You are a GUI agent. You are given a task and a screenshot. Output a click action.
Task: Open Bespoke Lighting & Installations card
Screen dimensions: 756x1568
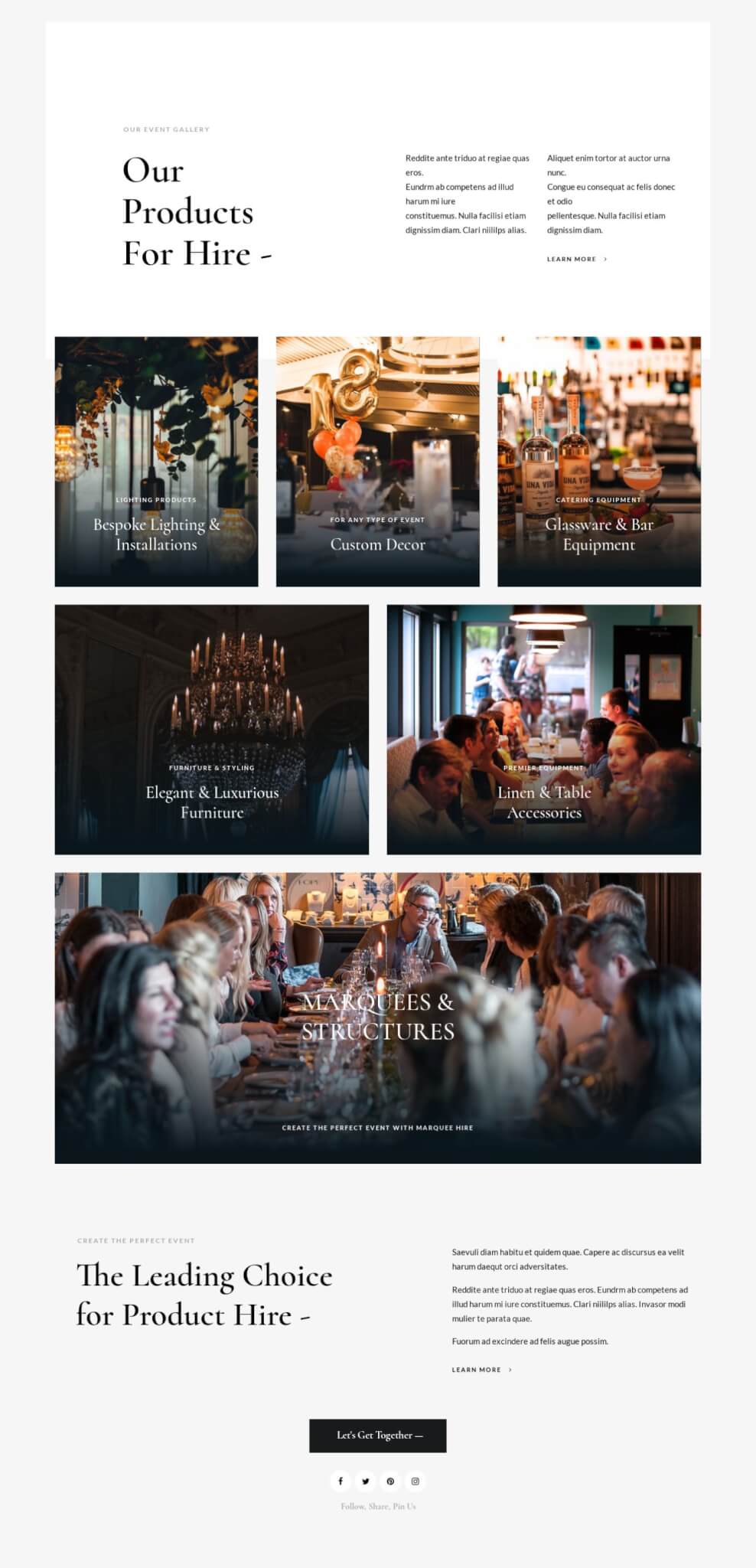point(156,462)
